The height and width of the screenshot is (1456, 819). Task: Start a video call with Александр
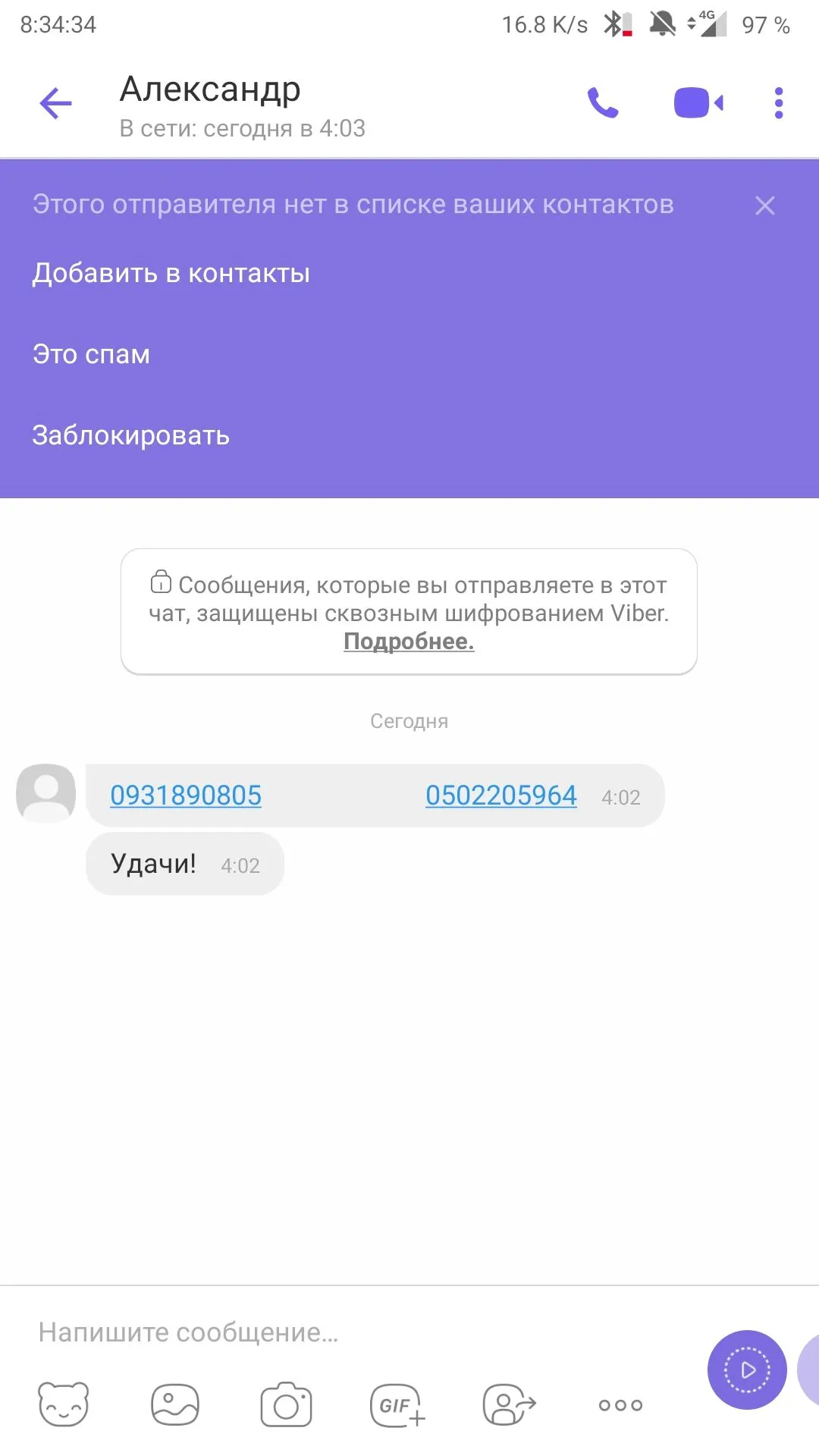[x=698, y=103]
